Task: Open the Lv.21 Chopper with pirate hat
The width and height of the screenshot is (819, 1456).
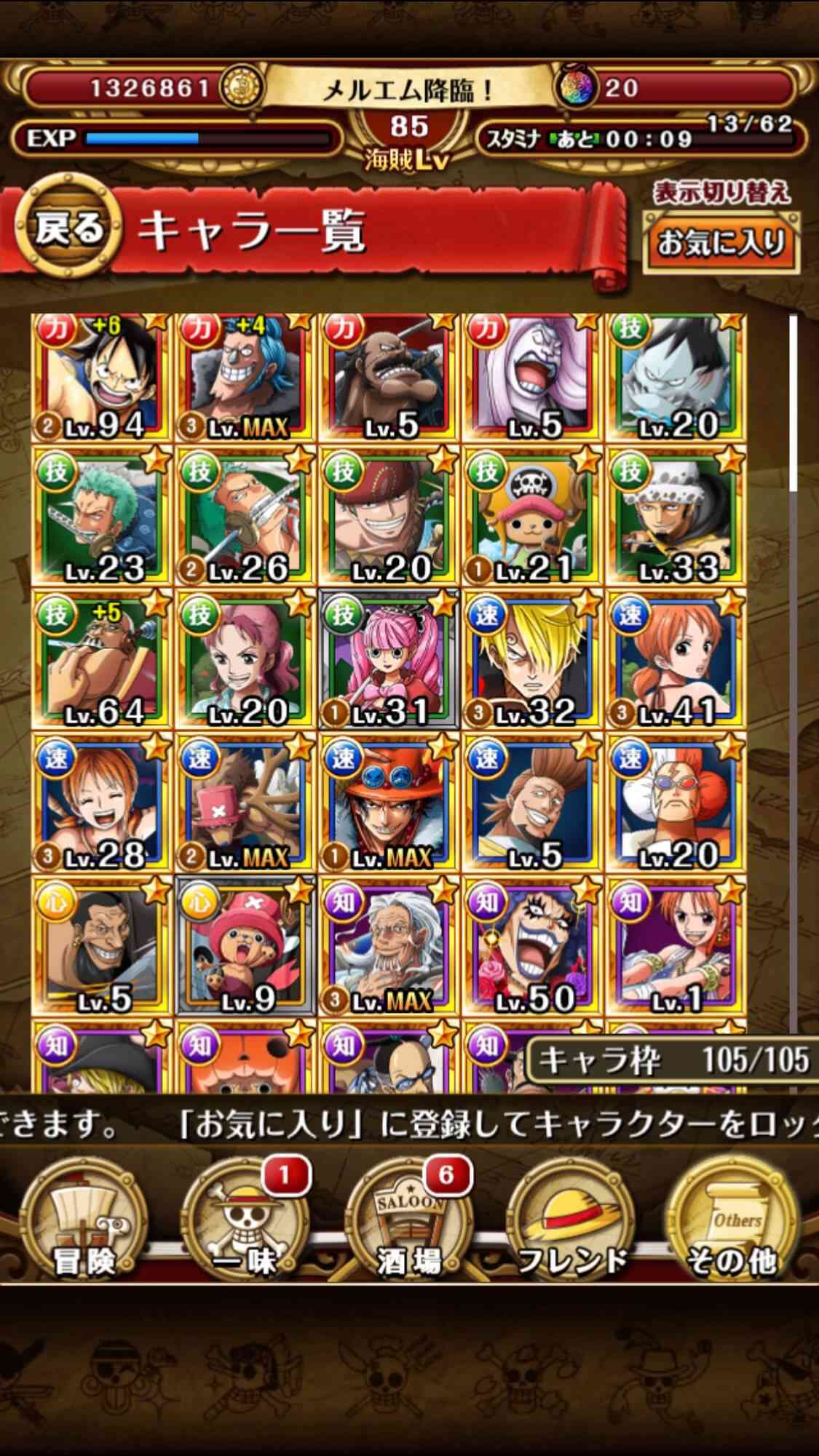Action: click(x=533, y=517)
